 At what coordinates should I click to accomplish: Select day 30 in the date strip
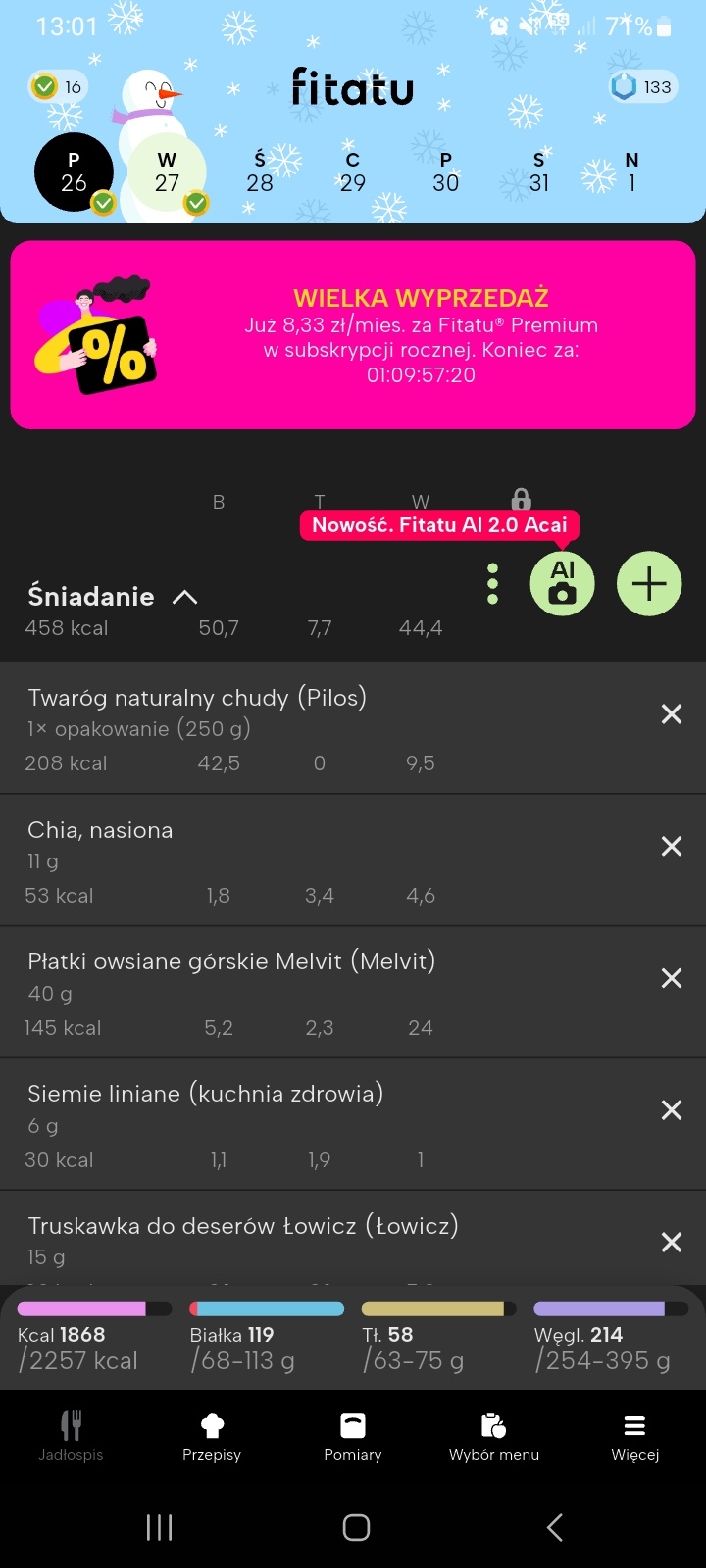click(446, 172)
